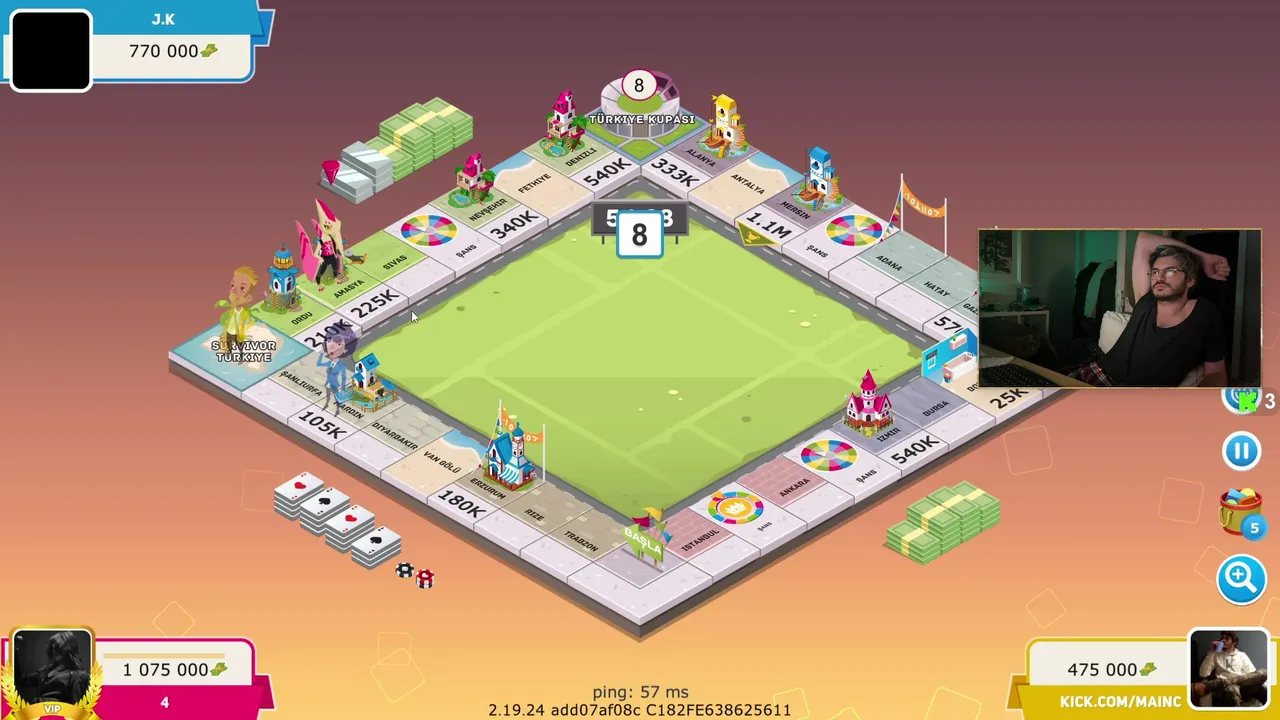
Task: Open the avatar of the player with 475 000
Action: 1228,669
